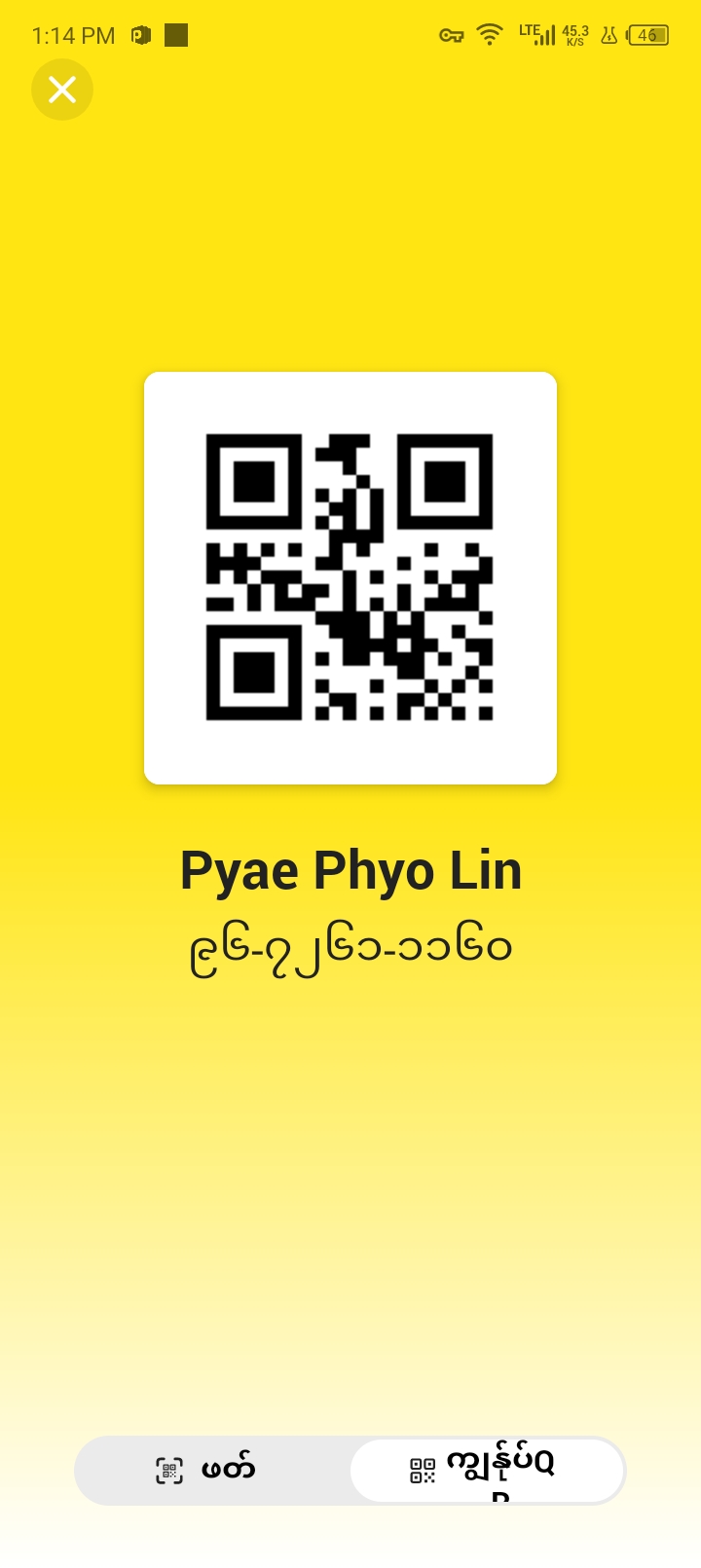
Task: Select the ကျွန်ုပ်QR my code tab
Action: point(486,1470)
